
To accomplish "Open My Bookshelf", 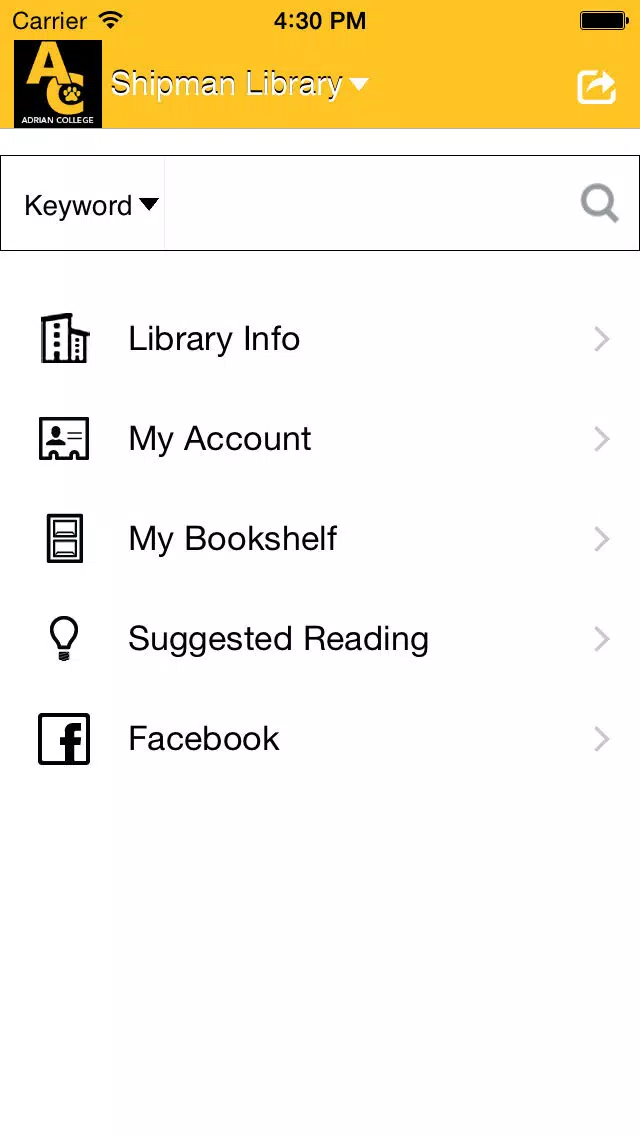I will coord(320,538).
